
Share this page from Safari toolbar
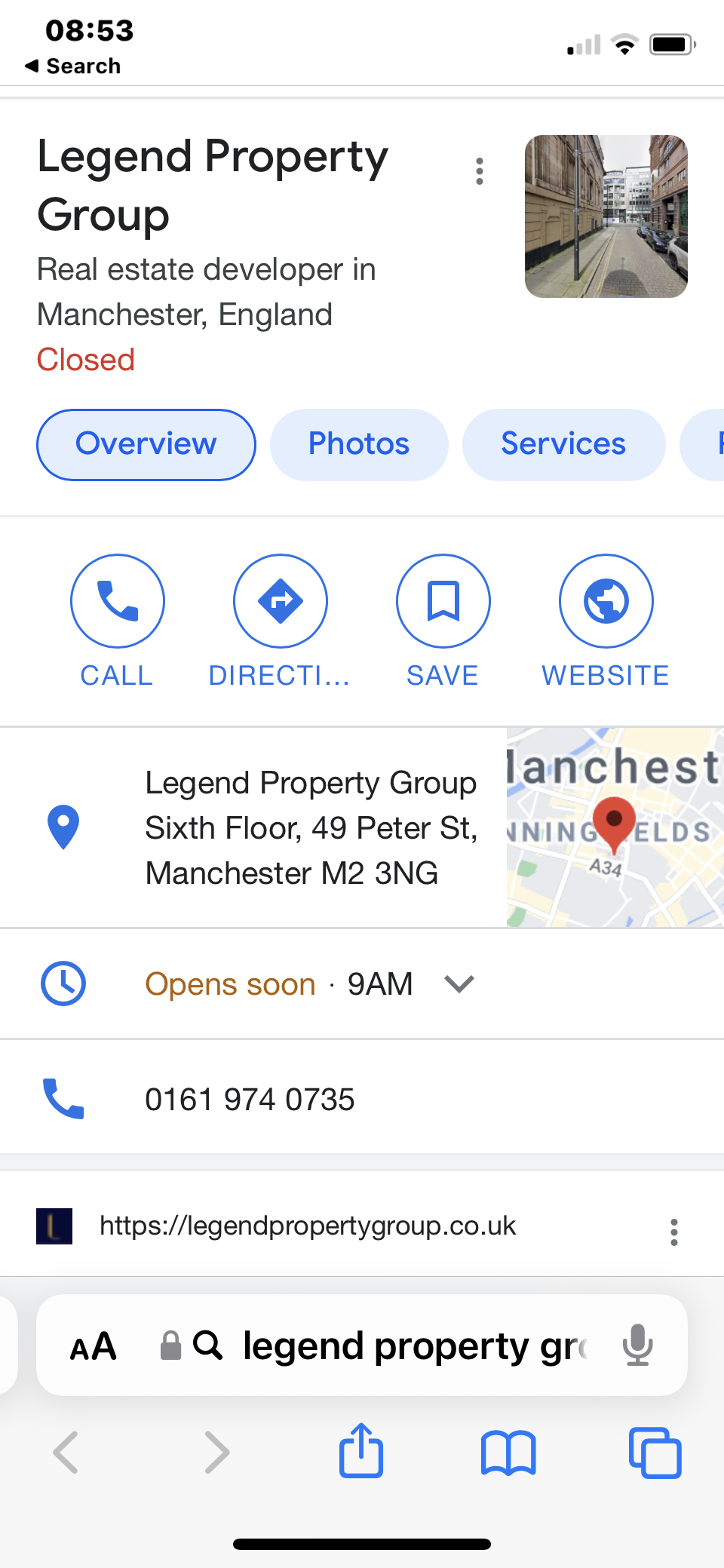[x=361, y=1451]
